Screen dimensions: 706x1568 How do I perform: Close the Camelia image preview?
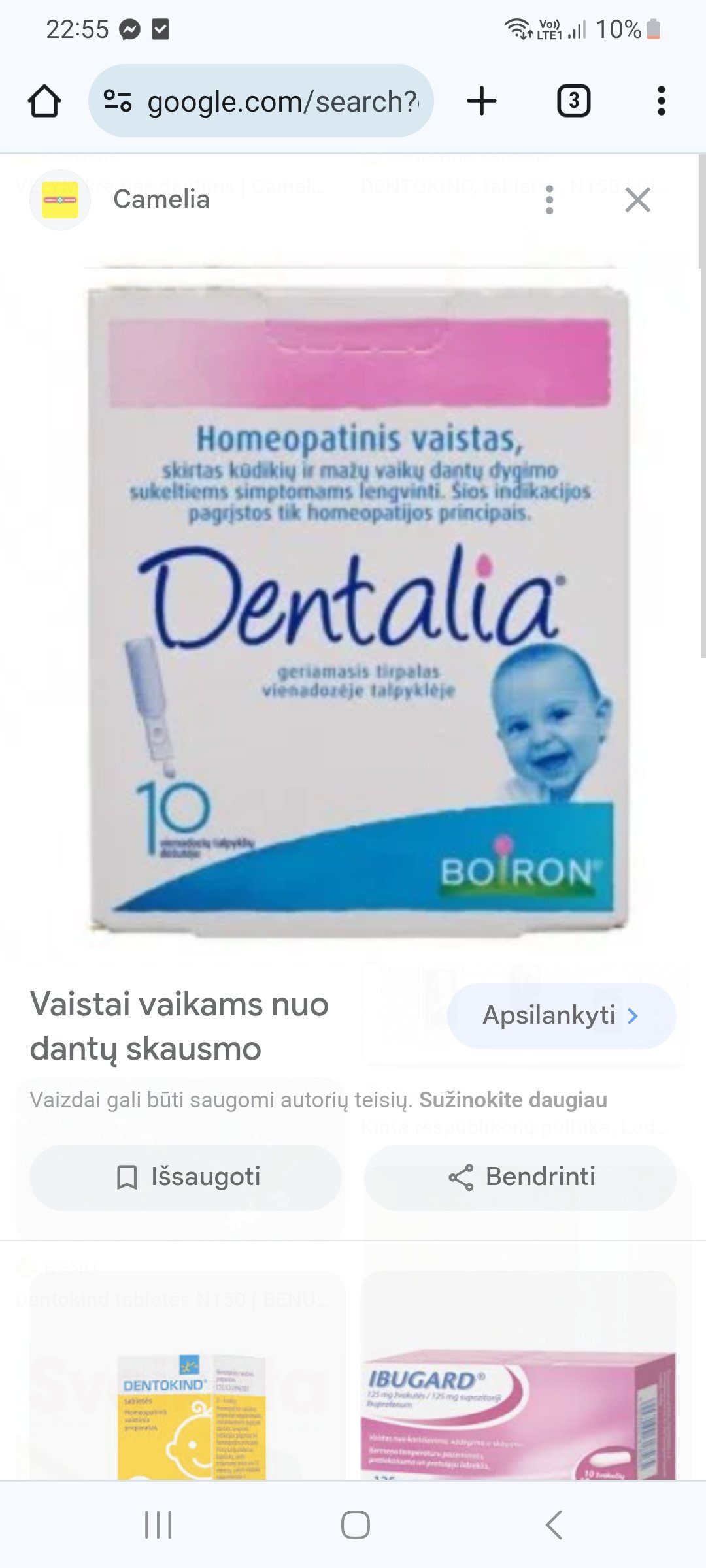[x=637, y=200]
